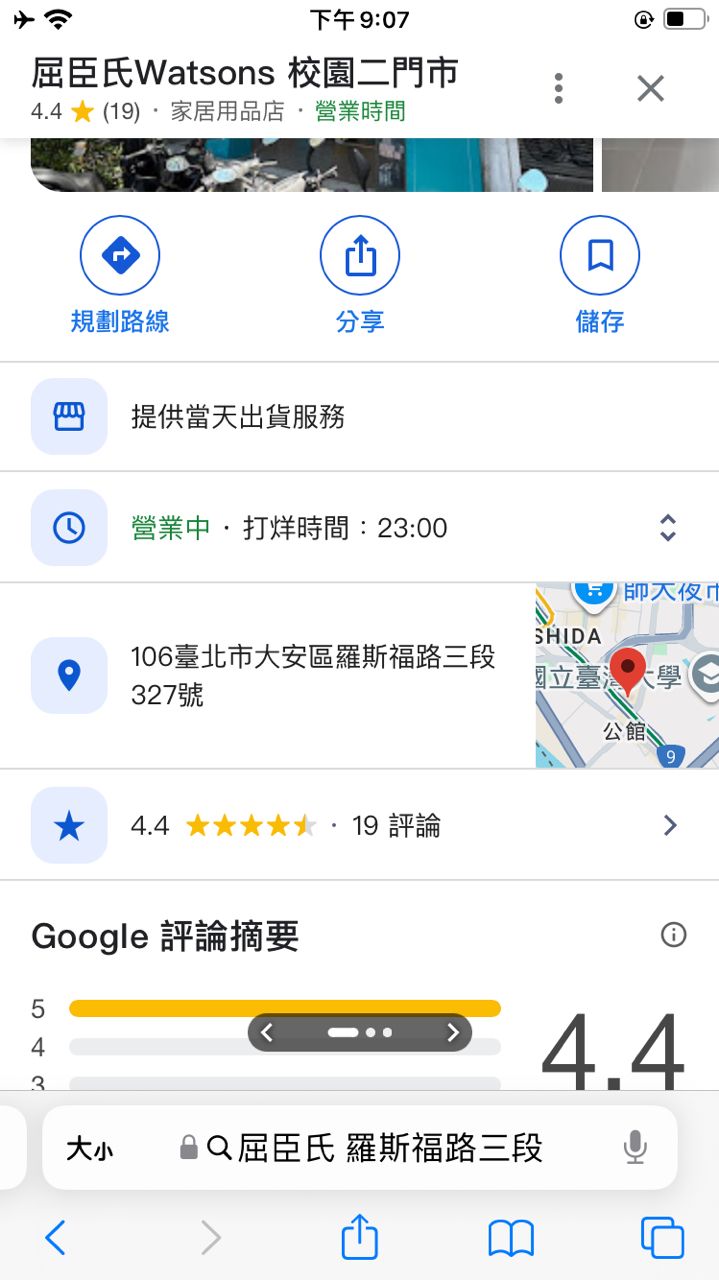
Task: Open the map thumbnail beside the address
Action: [x=627, y=676]
